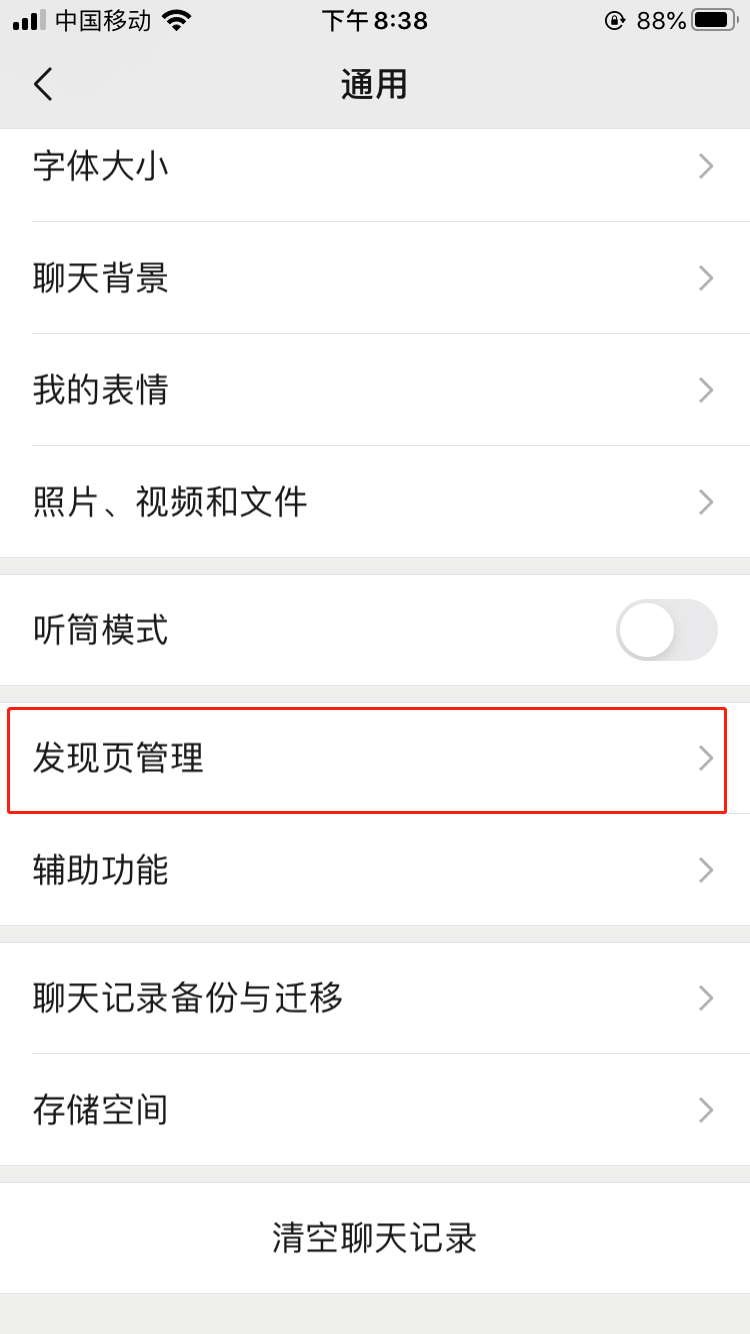Image resolution: width=750 pixels, height=1334 pixels.
Task: Open 字体大小 settings
Action: coord(375,166)
